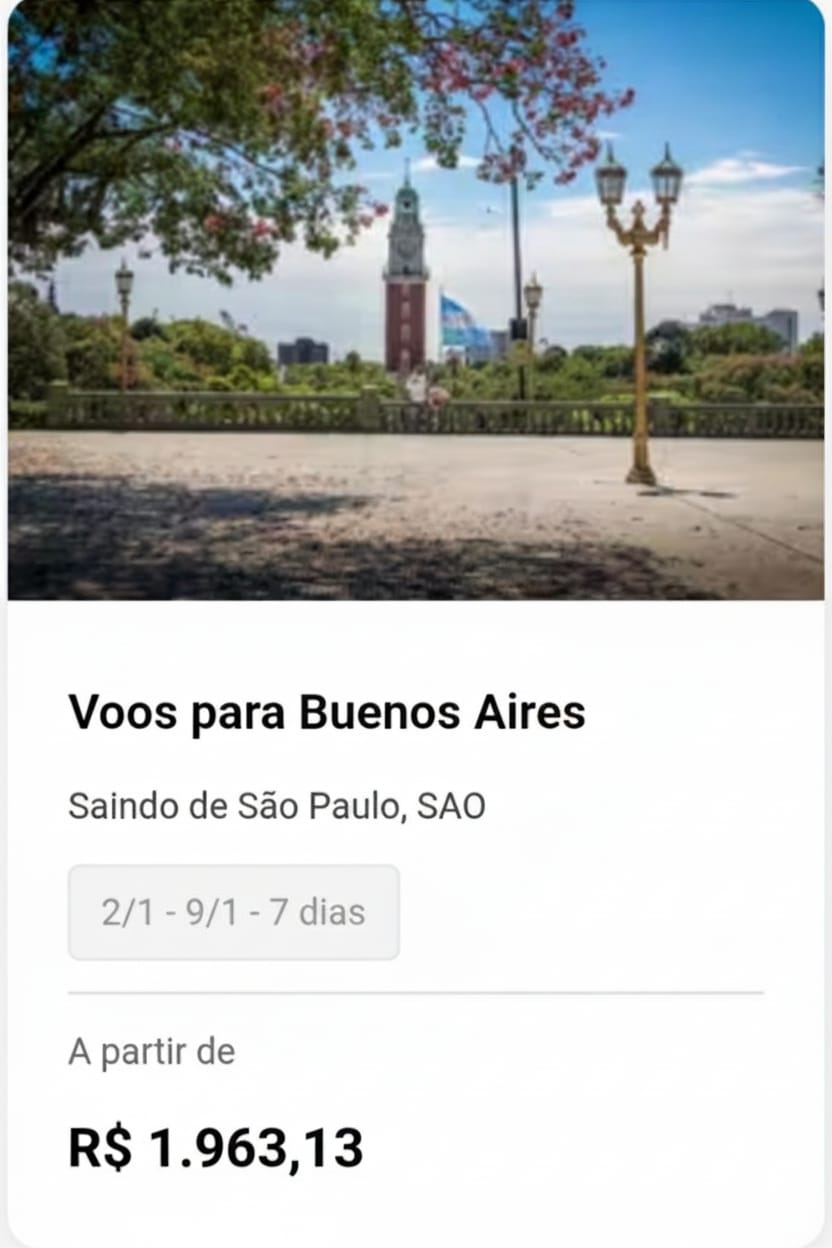Viewport: 832px width, 1248px height.
Task: Select the 2/1 - 9/1 - 7 dias date chip
Action: click(234, 912)
